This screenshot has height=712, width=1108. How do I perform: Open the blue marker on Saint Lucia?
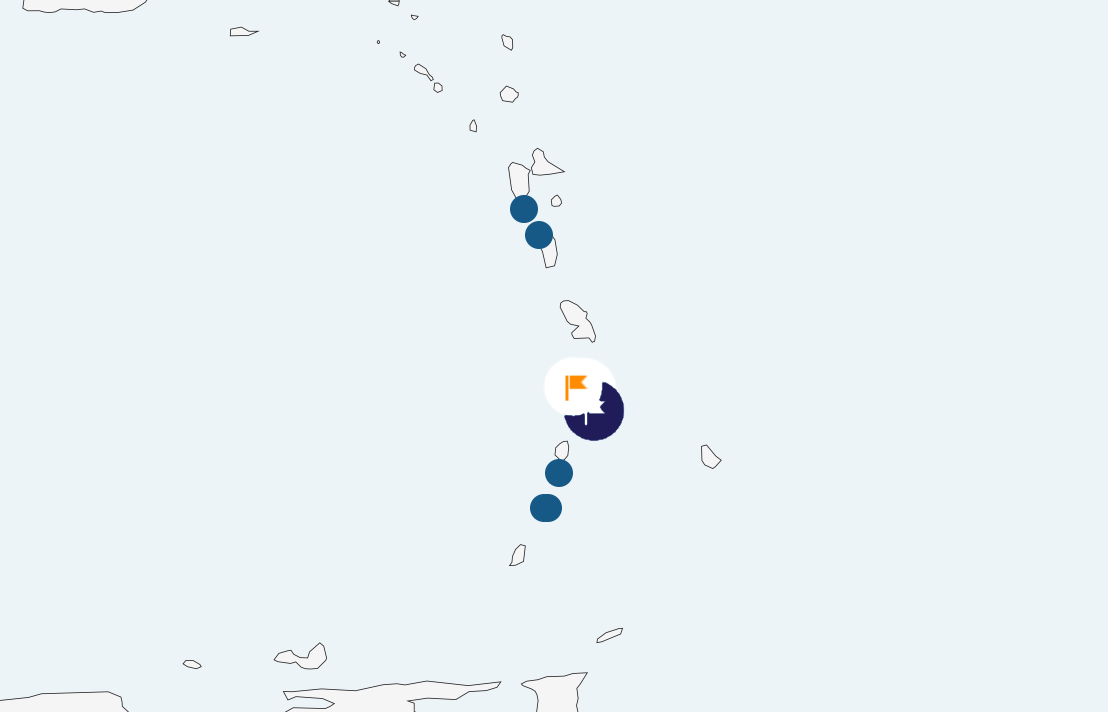click(x=559, y=473)
